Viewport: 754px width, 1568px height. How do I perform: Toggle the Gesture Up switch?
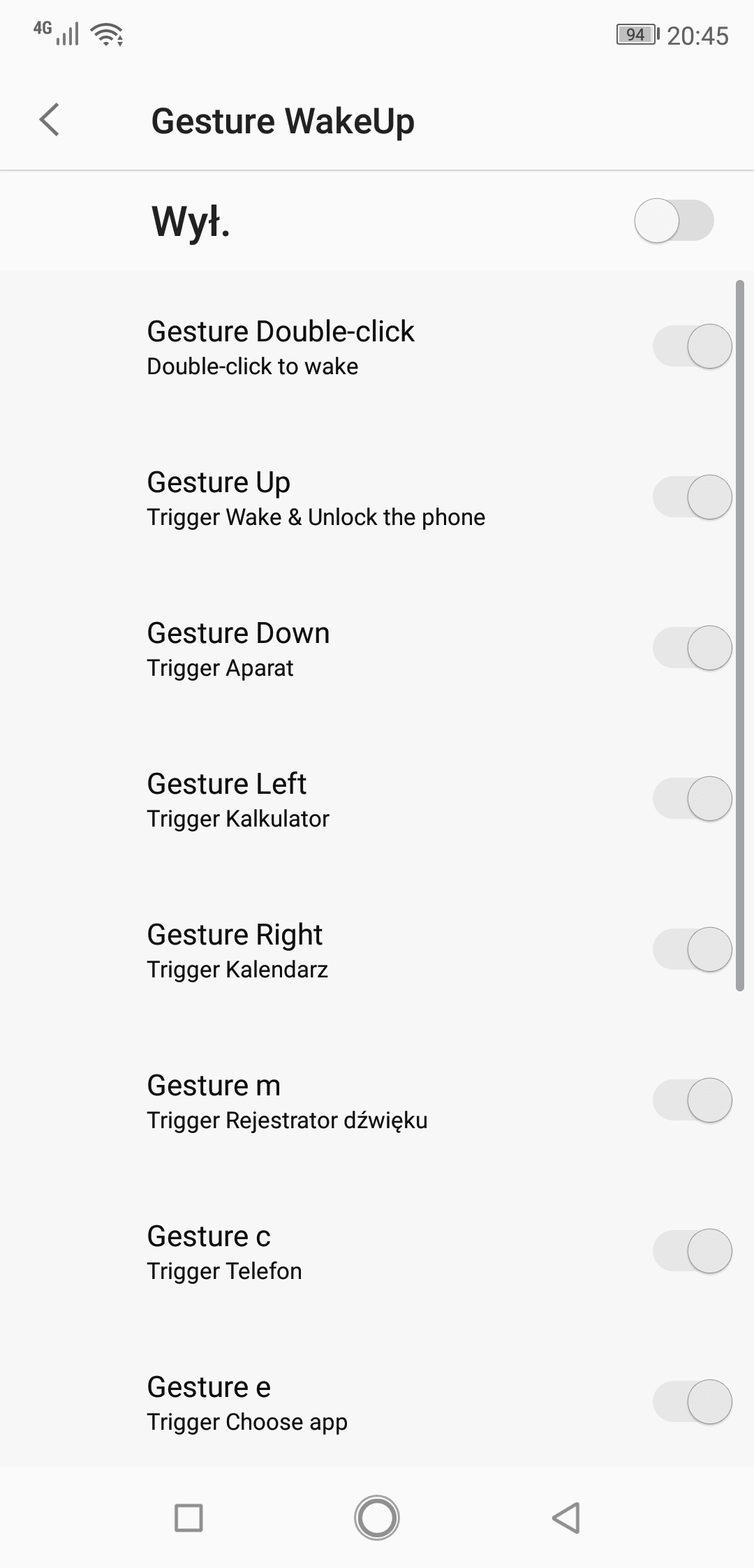(692, 497)
